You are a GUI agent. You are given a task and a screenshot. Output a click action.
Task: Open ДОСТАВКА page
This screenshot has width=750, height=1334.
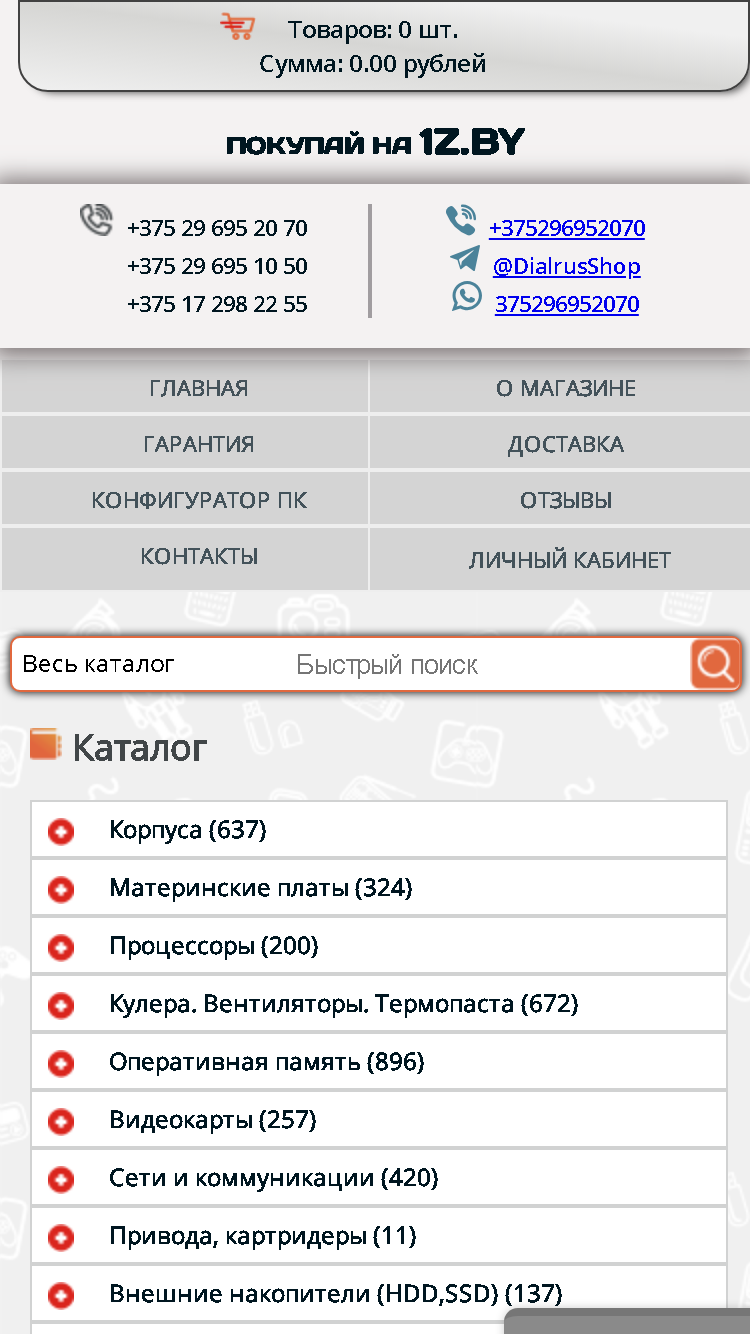coord(566,444)
